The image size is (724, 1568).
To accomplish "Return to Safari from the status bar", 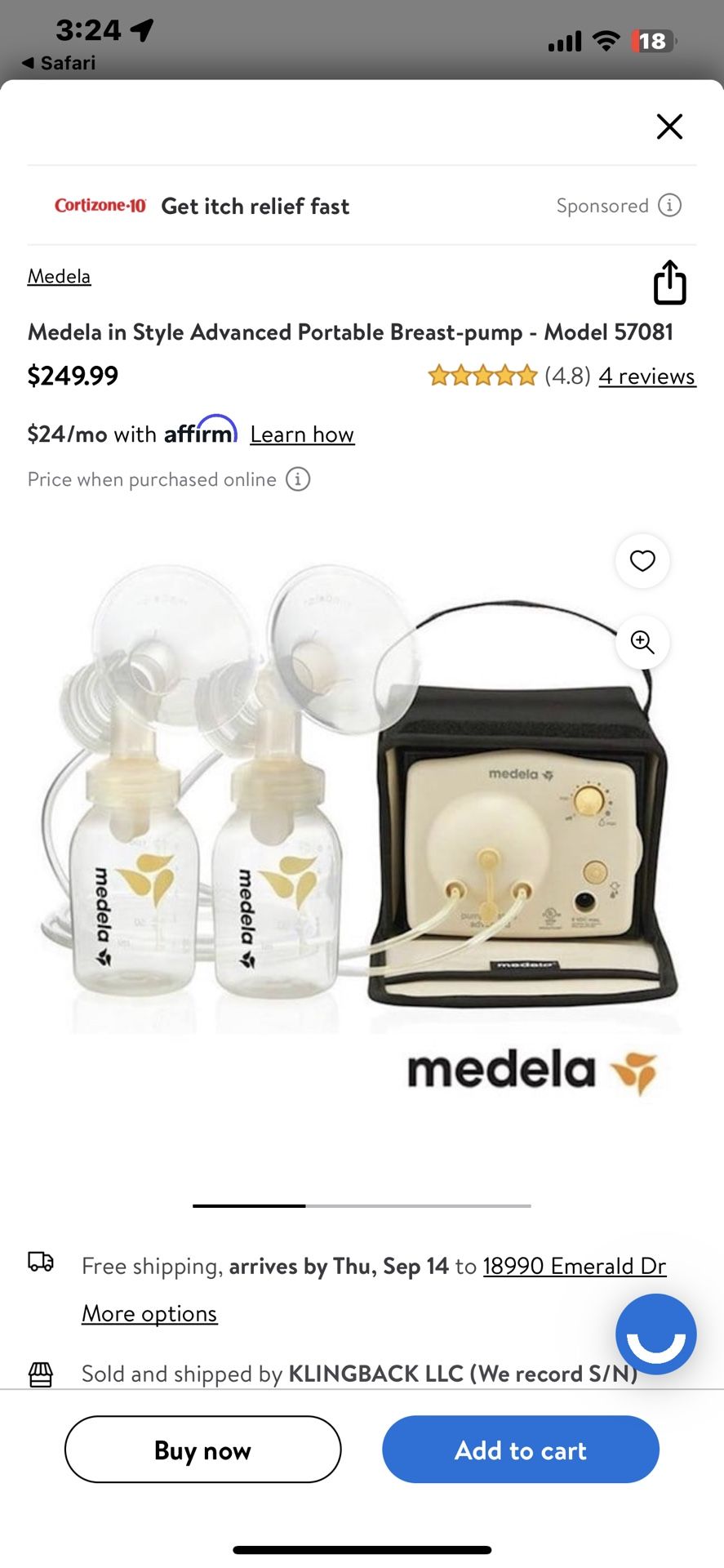I will click(59, 63).
